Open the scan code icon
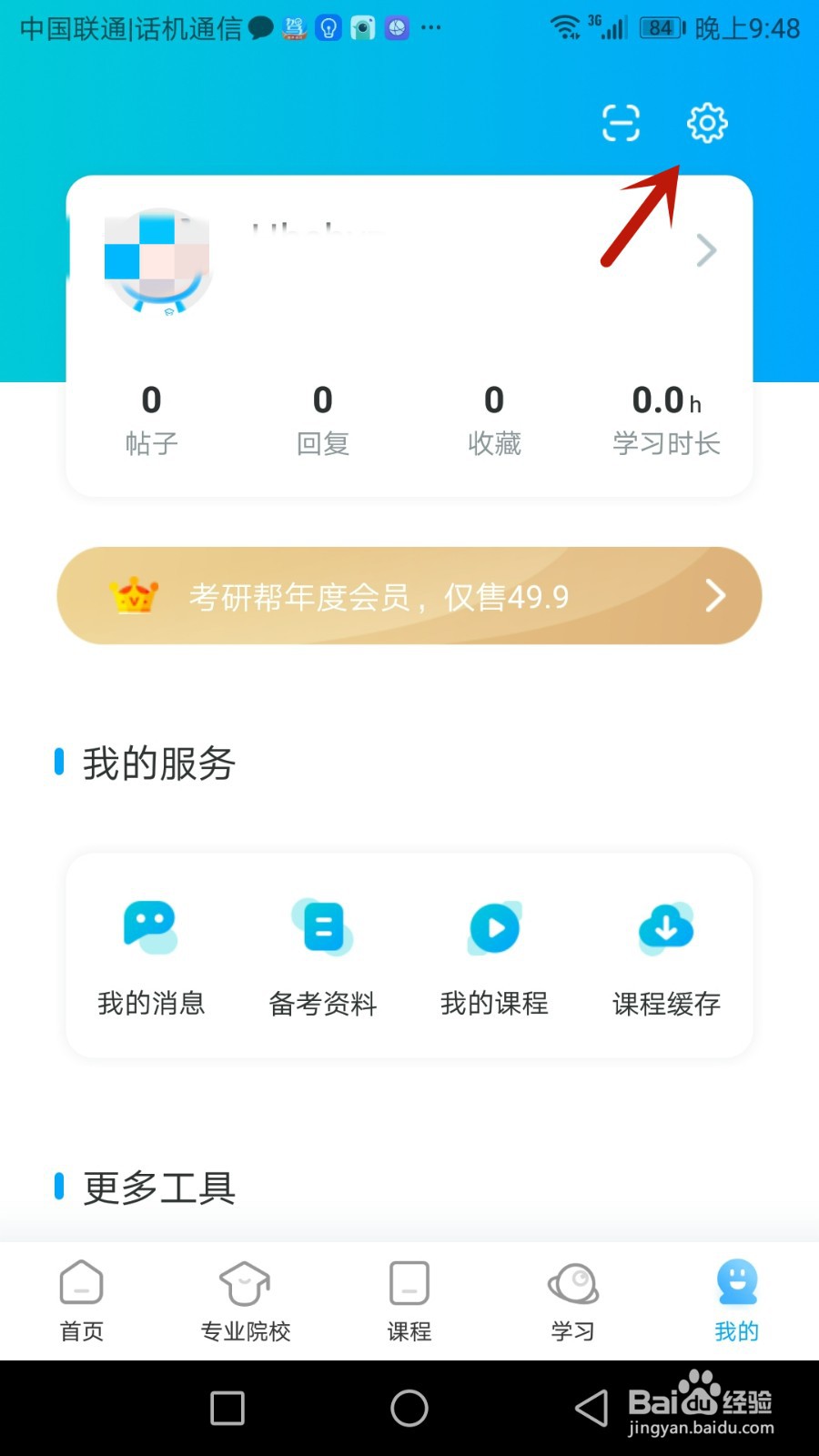The image size is (819, 1456). (621, 123)
